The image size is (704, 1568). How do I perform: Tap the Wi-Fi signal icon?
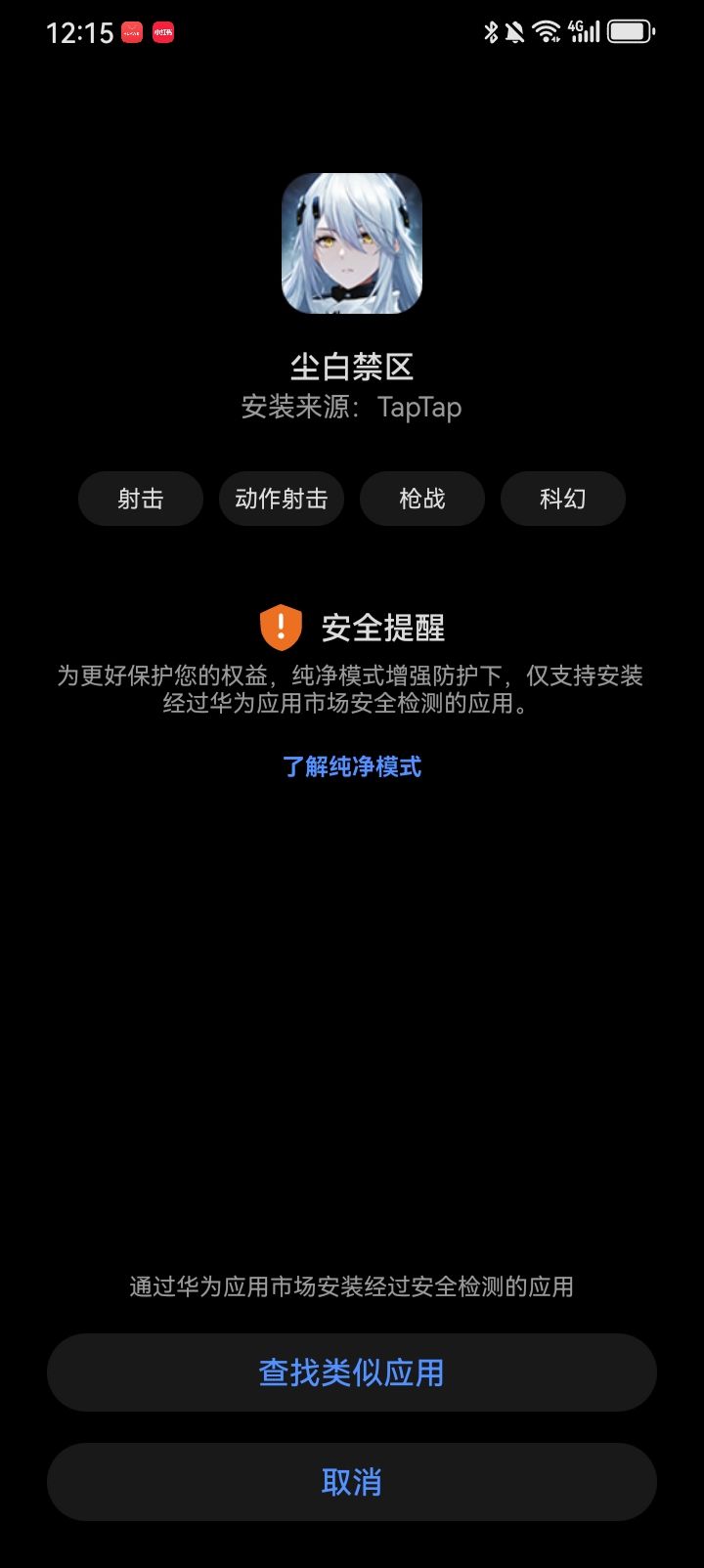click(545, 31)
